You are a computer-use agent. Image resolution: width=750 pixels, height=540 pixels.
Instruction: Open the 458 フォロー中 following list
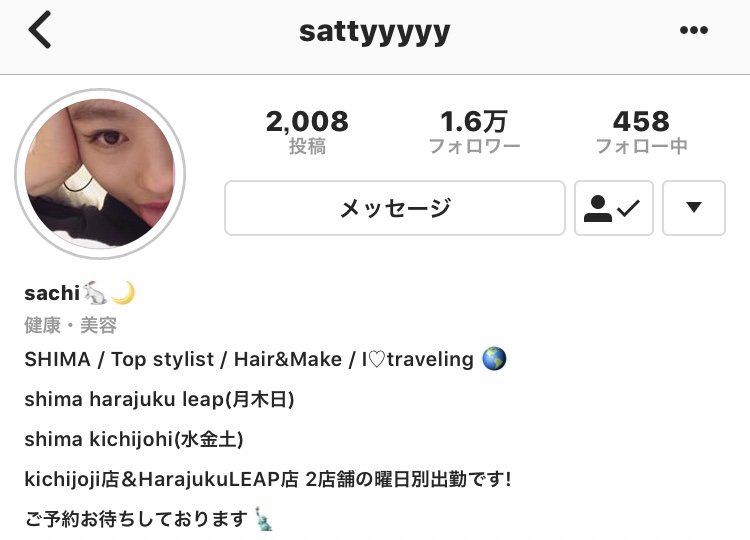click(641, 133)
